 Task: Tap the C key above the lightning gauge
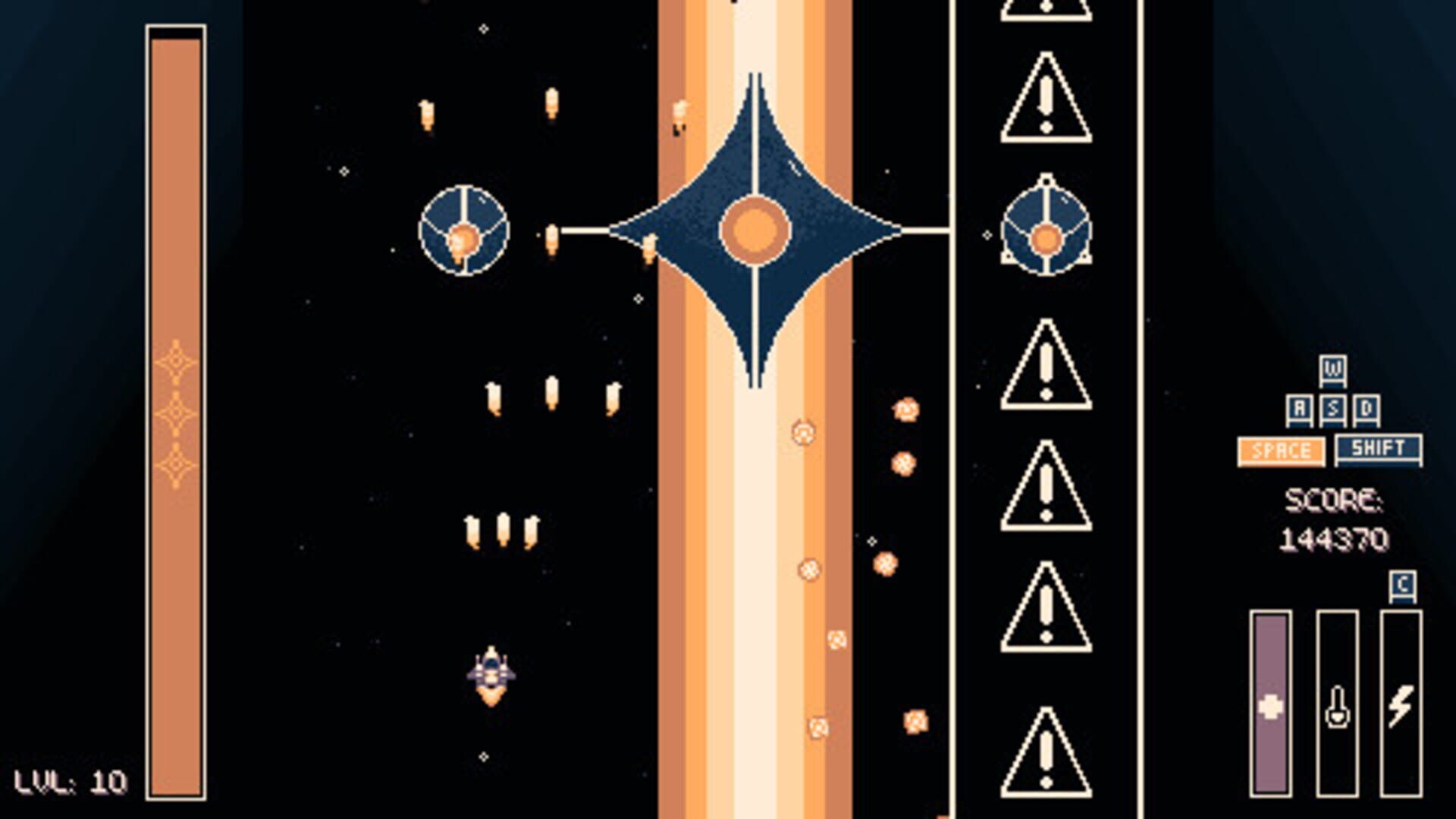(1402, 585)
